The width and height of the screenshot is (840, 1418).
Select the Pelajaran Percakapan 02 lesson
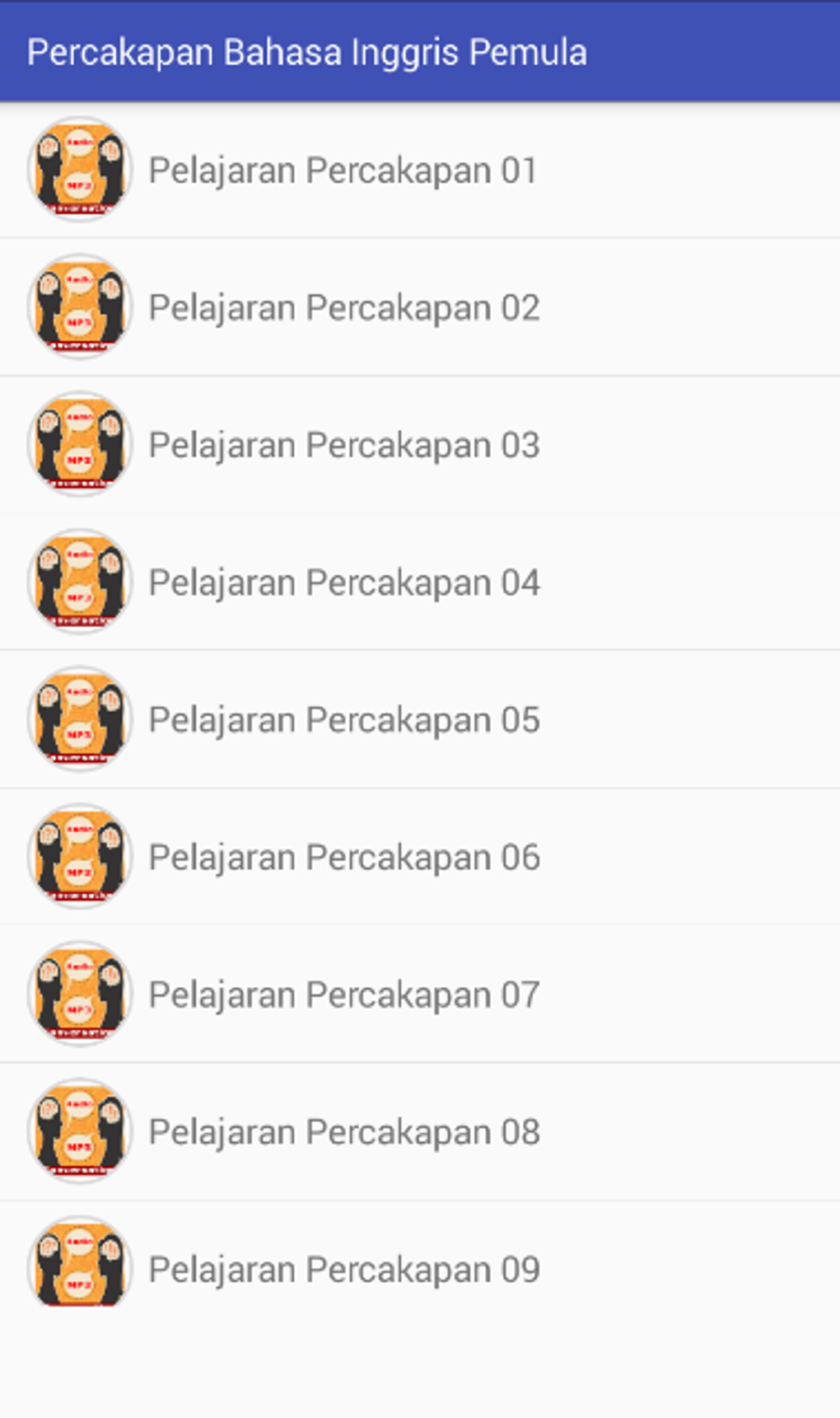click(420, 307)
